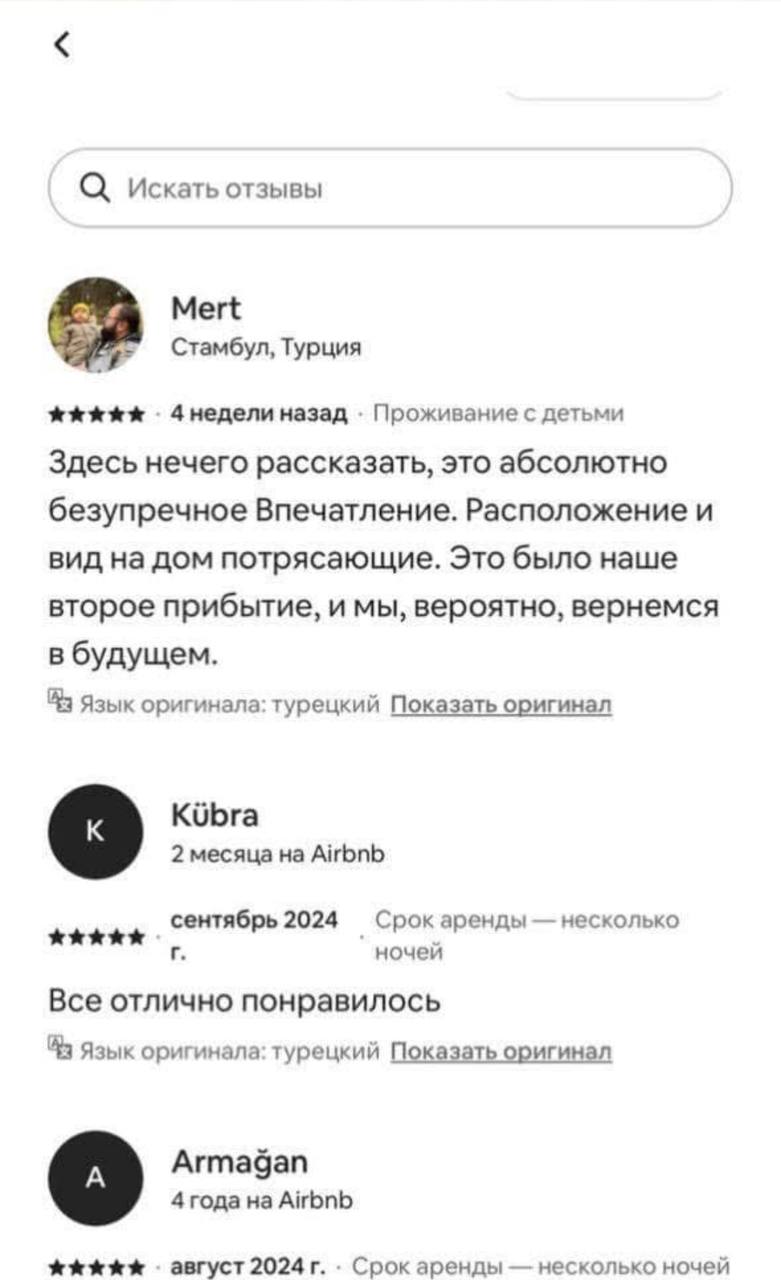This screenshot has width=781, height=1280.
Task: Open the Искать отзывы search field
Action: [390, 188]
